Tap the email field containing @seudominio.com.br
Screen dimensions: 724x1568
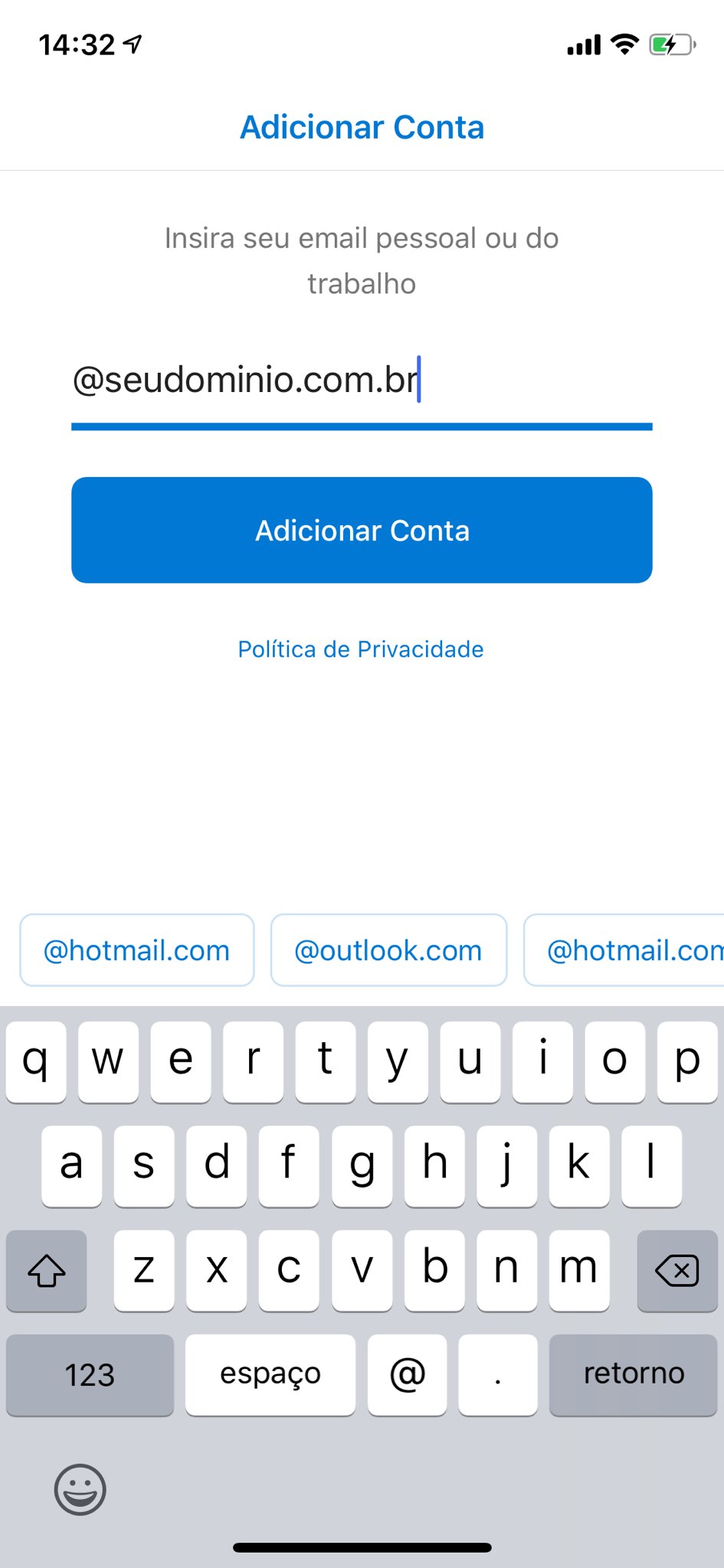click(x=361, y=380)
